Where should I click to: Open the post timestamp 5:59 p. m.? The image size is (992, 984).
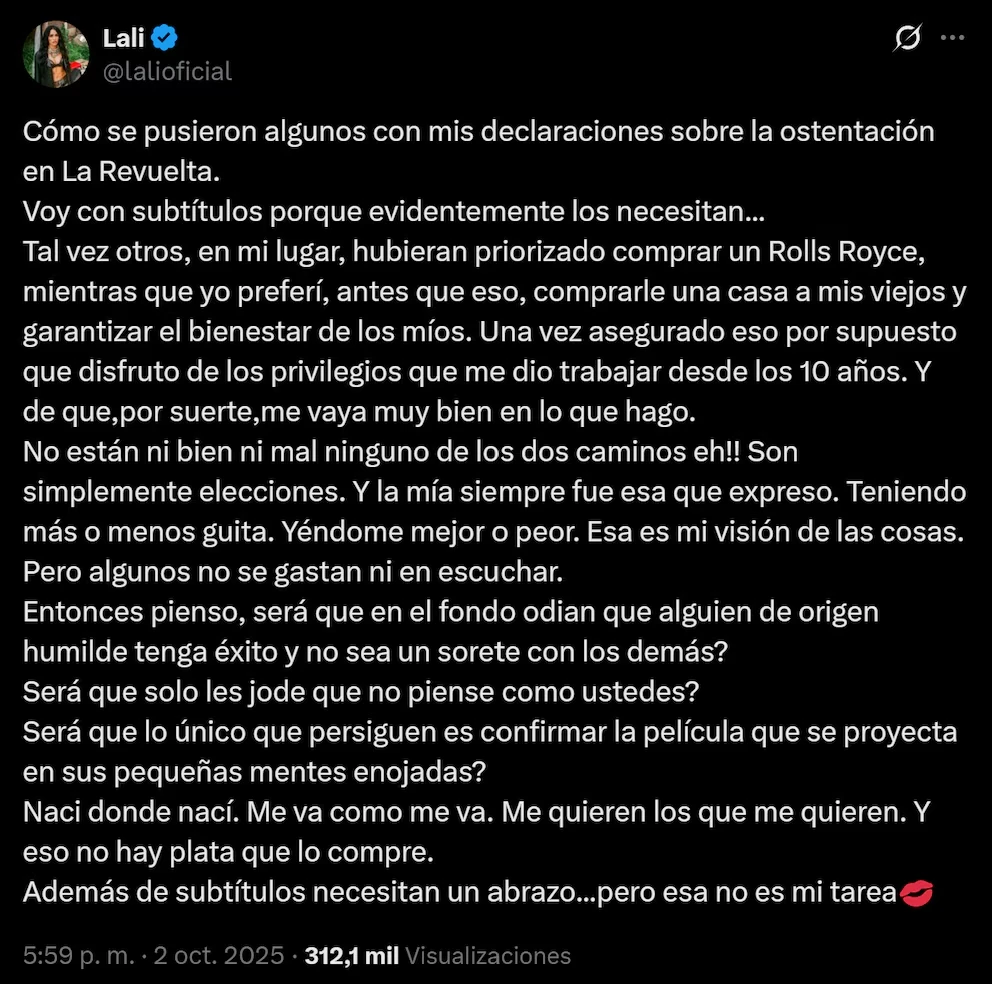coord(77,955)
